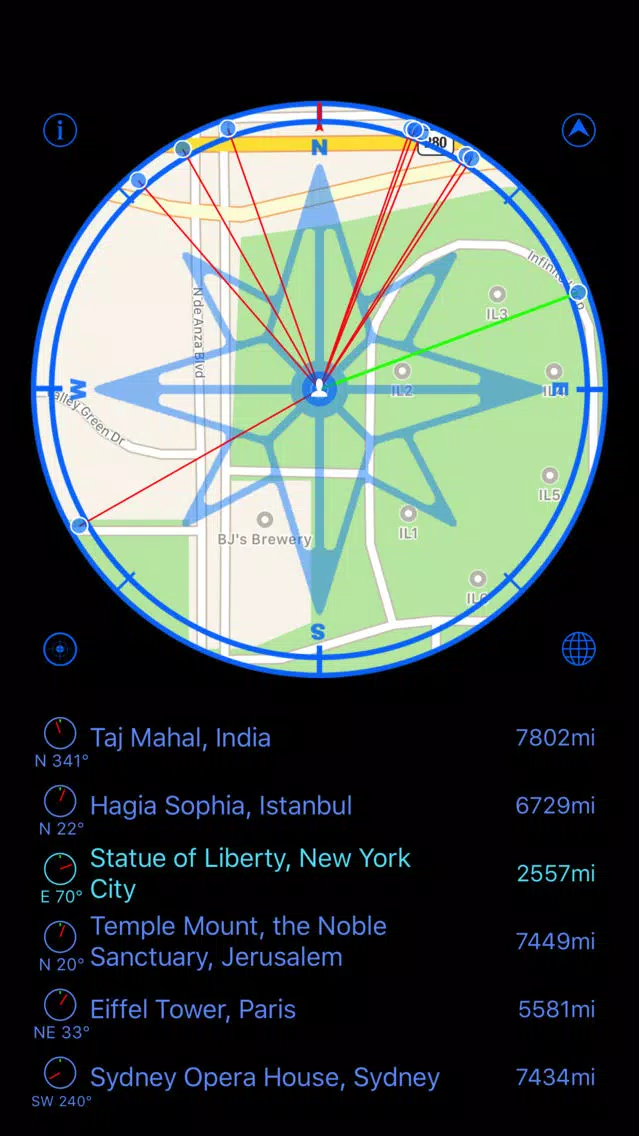The width and height of the screenshot is (639, 1136).
Task: Tap the marker ending the green line
Action: (x=577, y=293)
